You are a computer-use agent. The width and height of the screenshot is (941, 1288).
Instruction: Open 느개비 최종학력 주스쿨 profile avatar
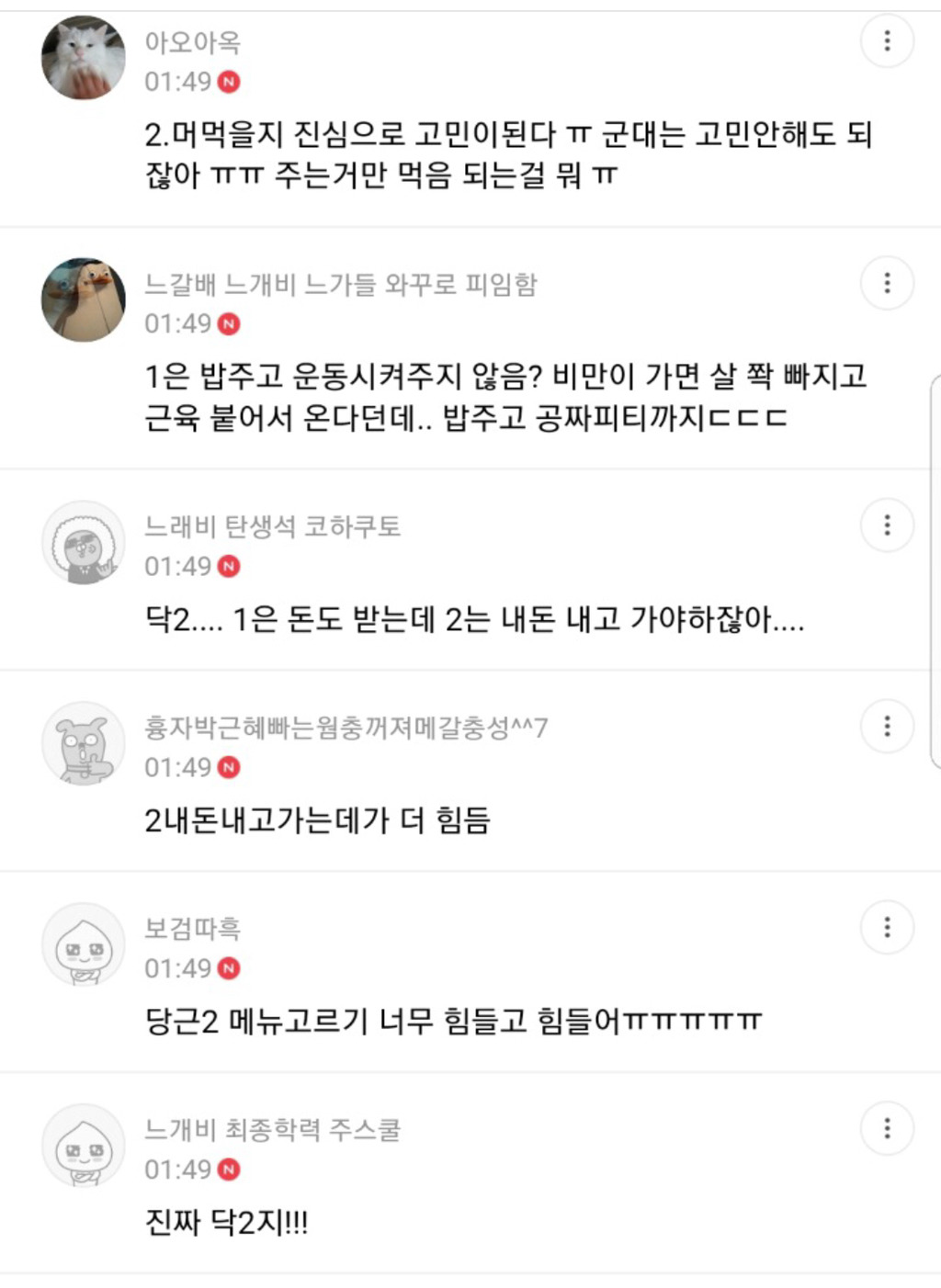[x=84, y=1146]
